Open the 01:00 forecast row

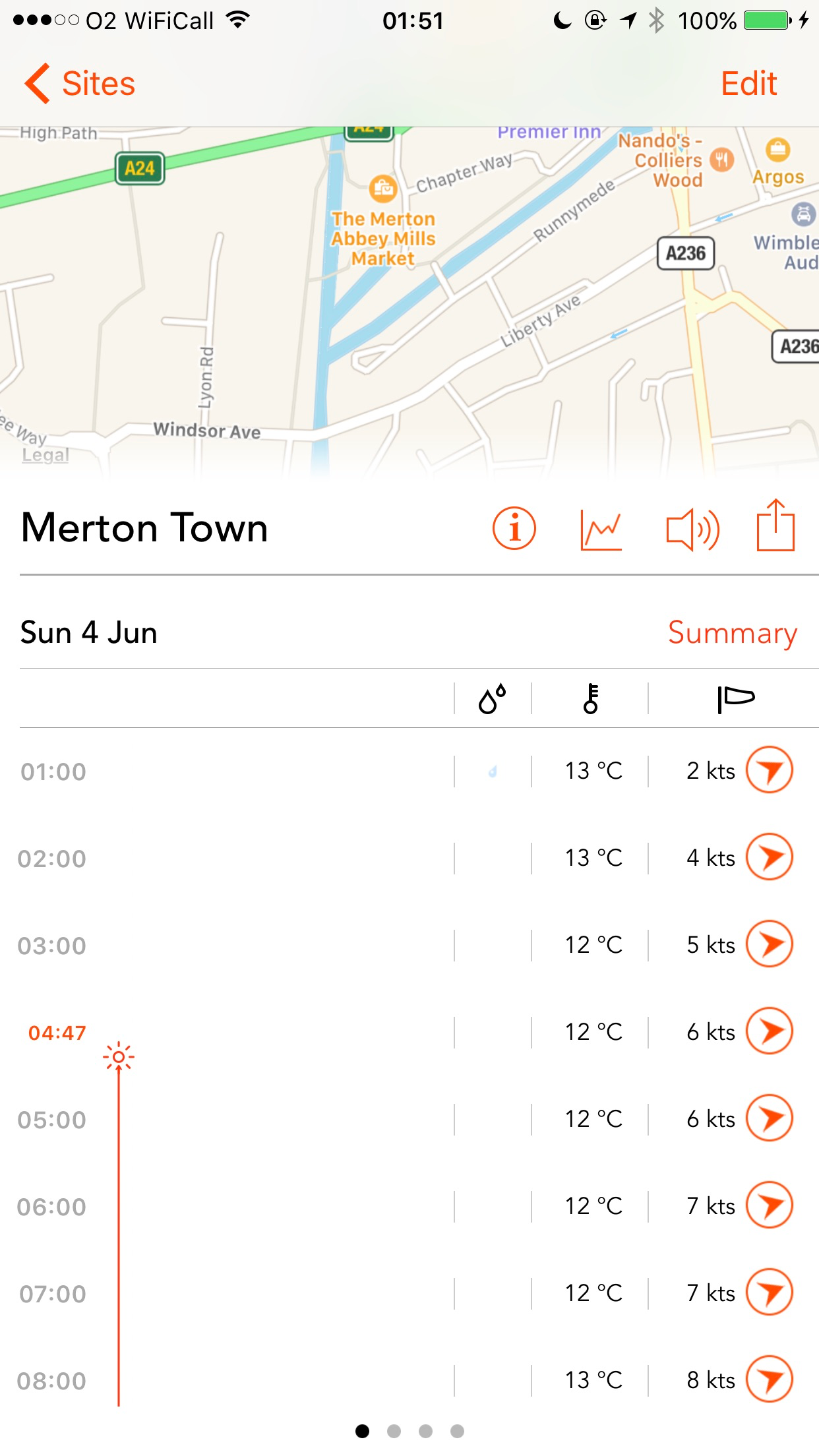[409, 771]
